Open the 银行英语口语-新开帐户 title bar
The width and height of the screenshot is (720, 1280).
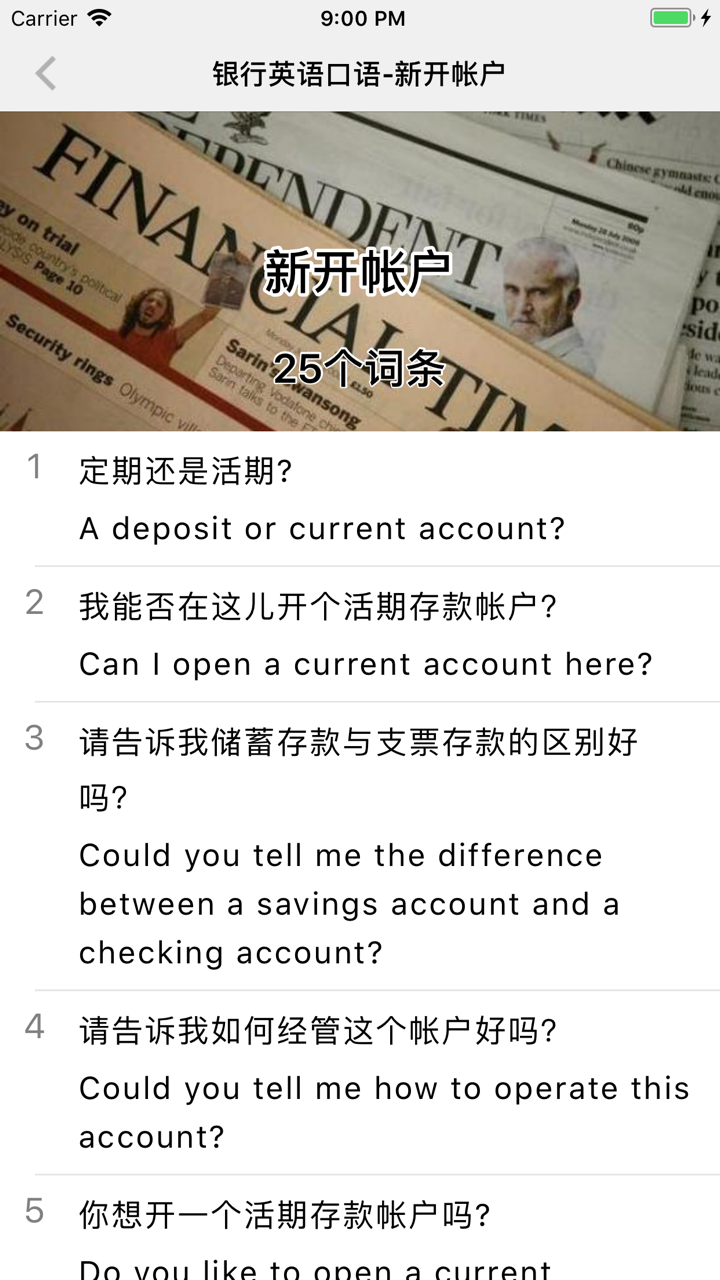360,73
